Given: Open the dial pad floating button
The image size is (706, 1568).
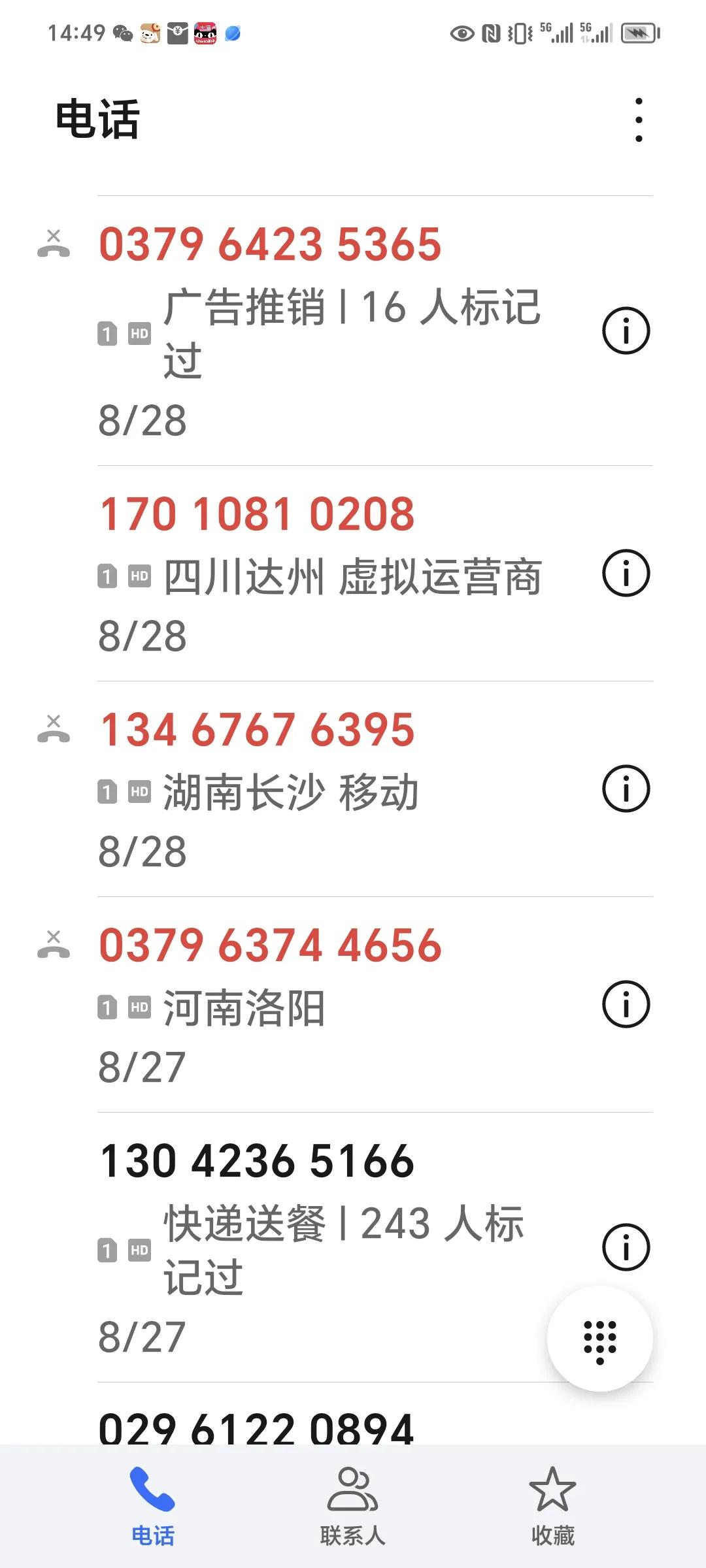Looking at the screenshot, I should (x=599, y=1338).
